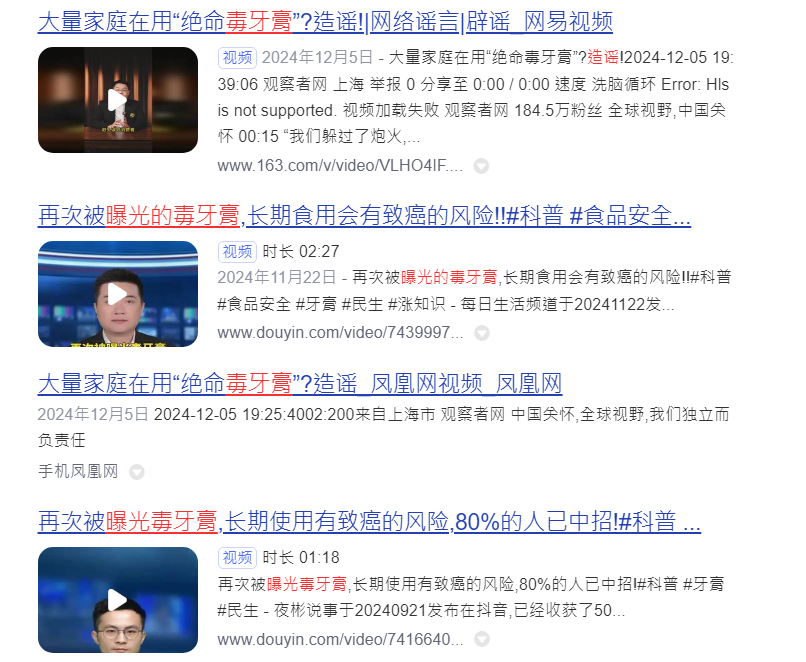Open the link "大量家庭在用绝命毒牙膏 网易视频"
806x662 pixels.
click(x=325, y=22)
